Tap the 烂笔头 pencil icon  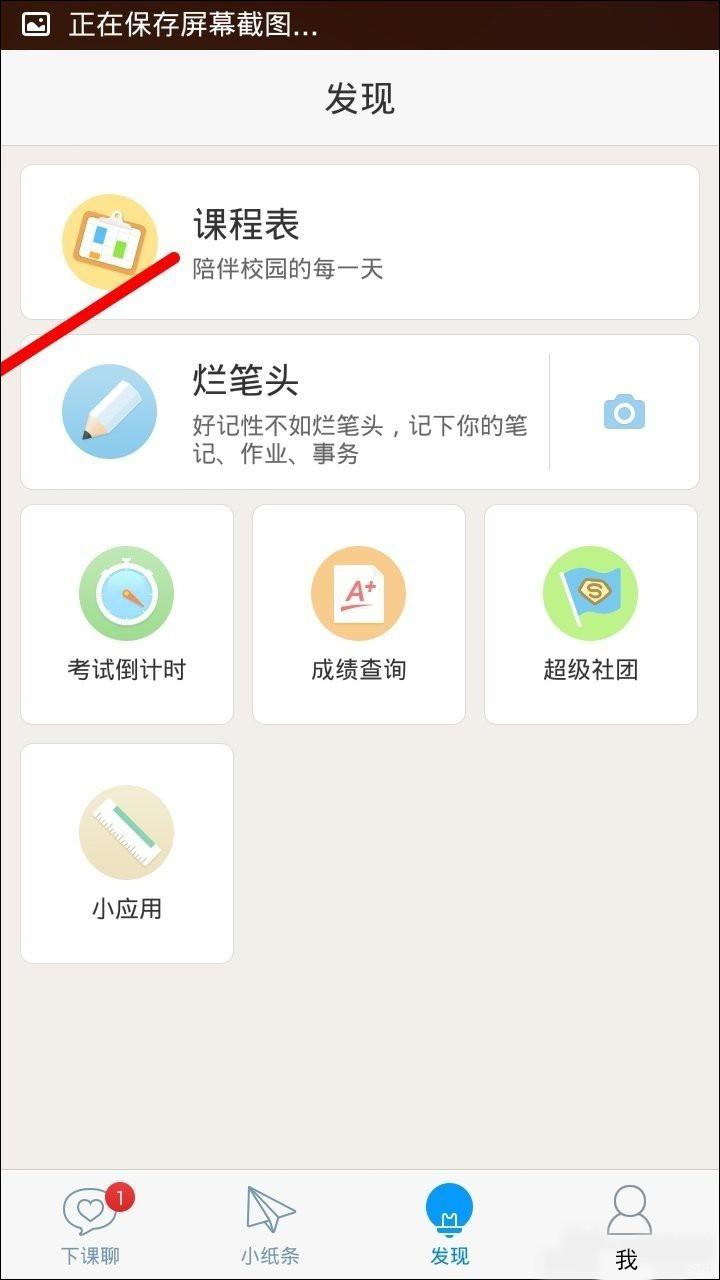110,410
